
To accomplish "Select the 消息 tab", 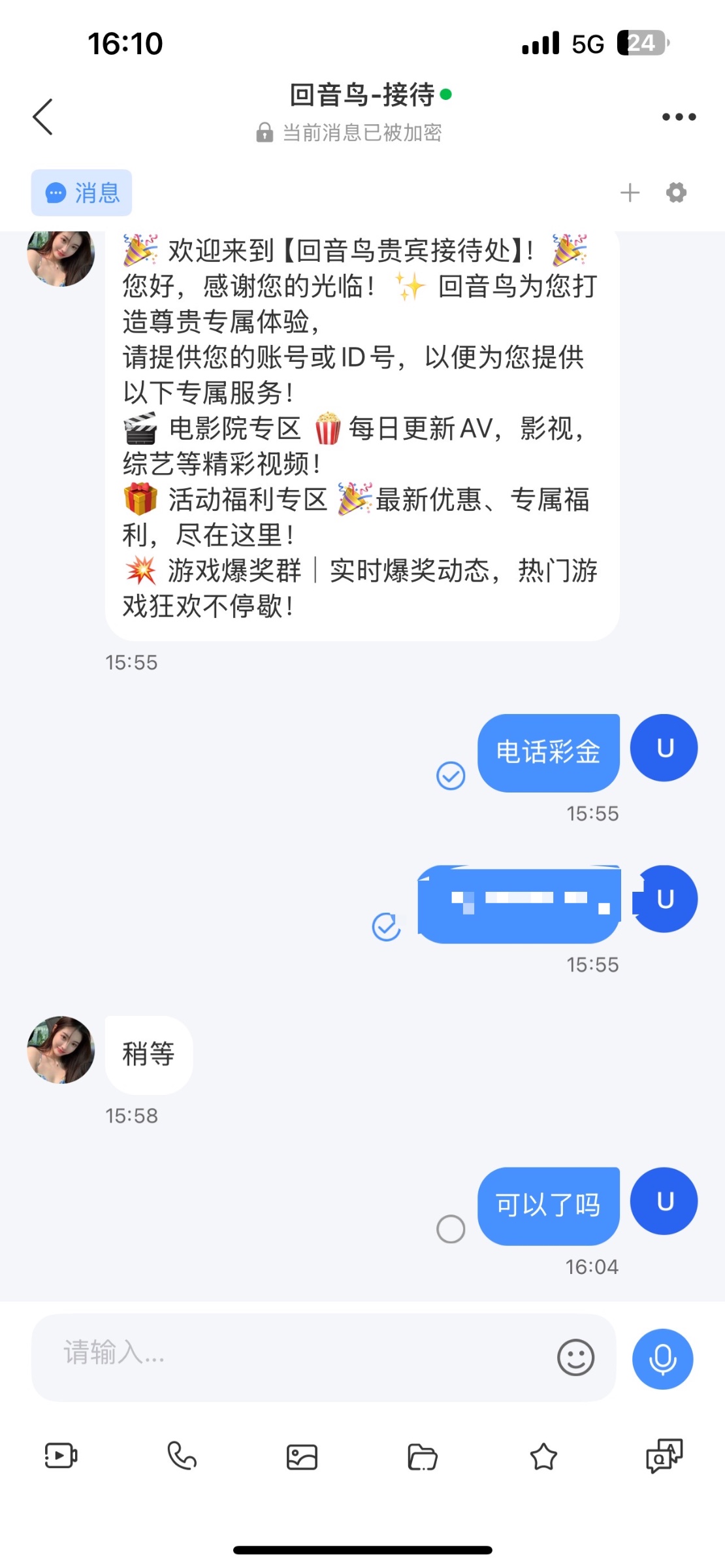I will [x=82, y=193].
